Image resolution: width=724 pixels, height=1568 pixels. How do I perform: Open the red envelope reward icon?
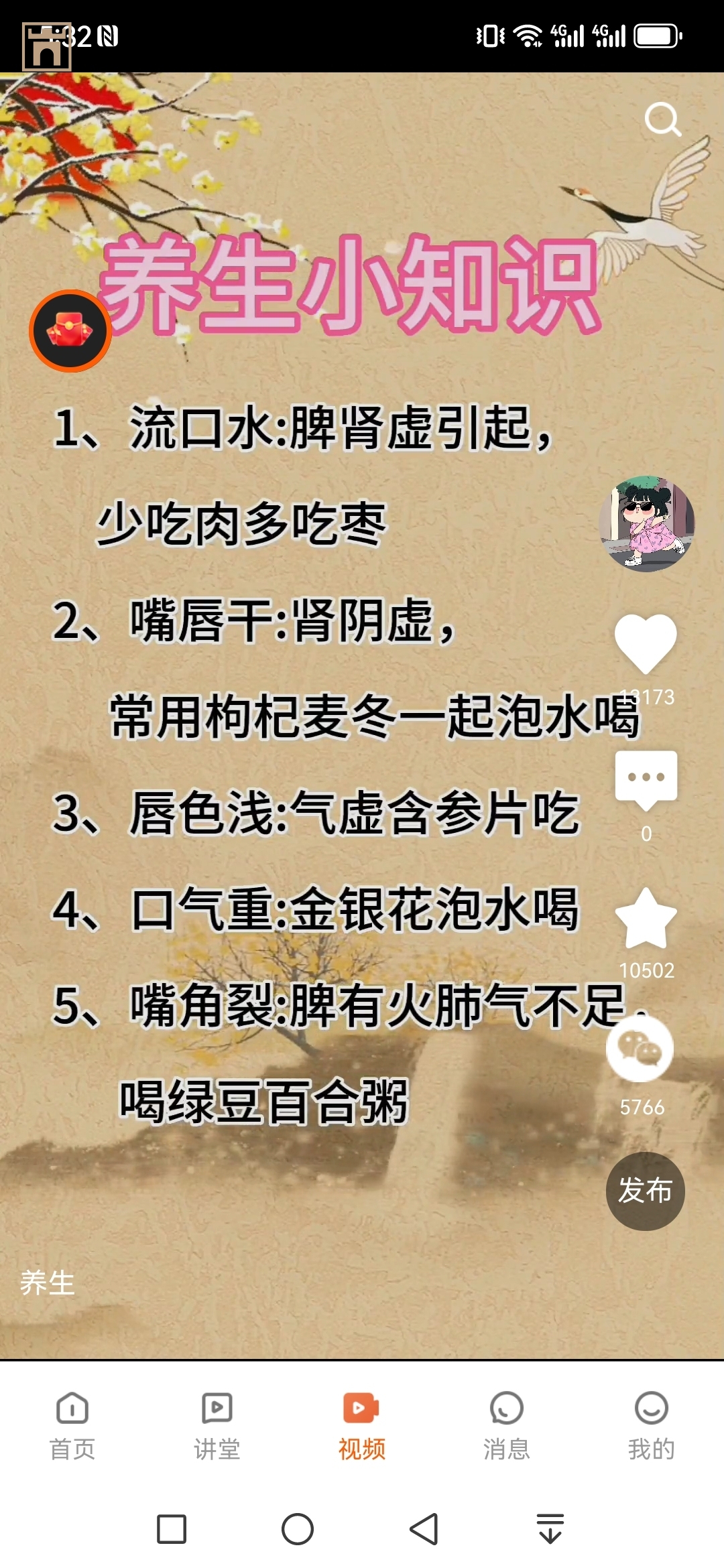point(70,331)
